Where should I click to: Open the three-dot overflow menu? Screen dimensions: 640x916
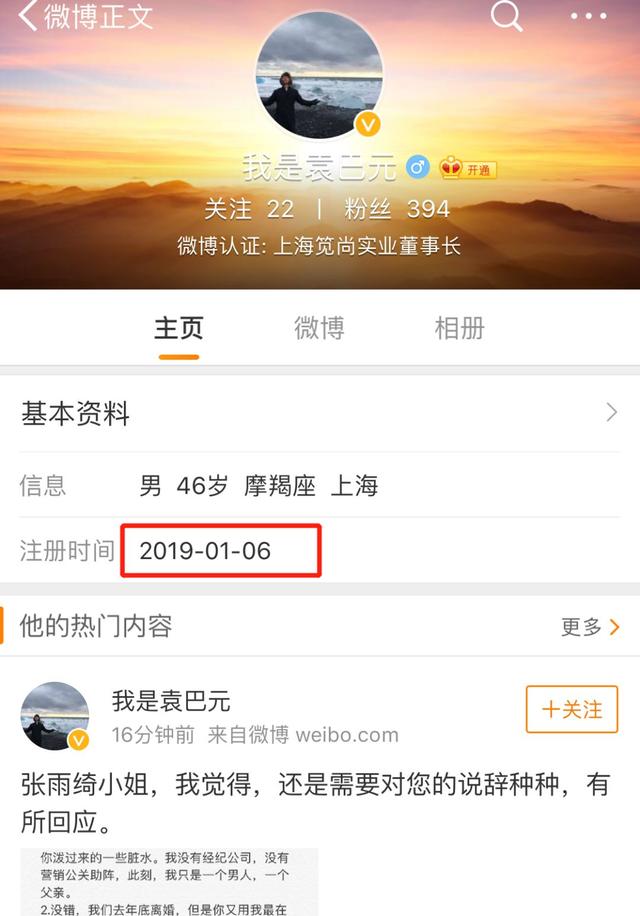pos(588,16)
